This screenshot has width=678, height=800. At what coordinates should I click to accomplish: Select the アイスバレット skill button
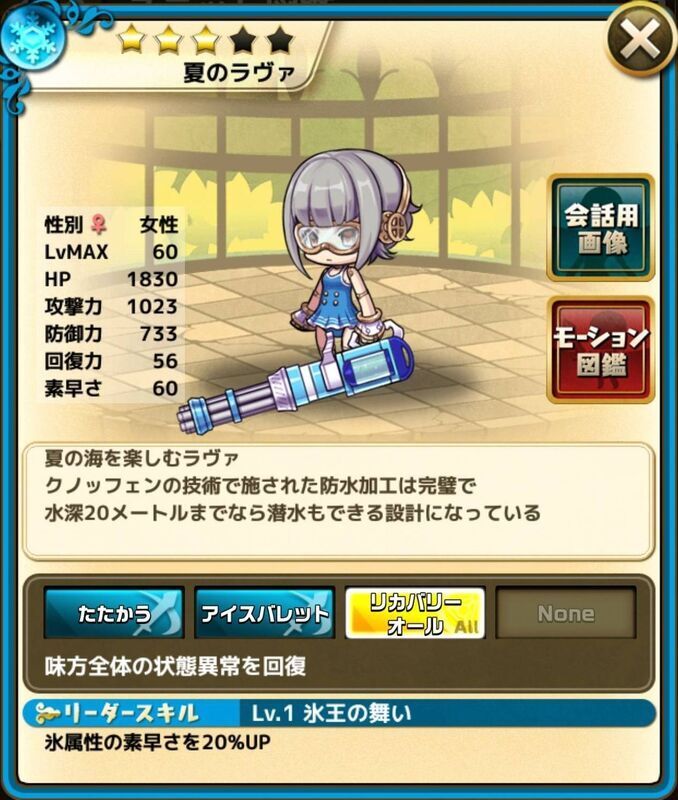coord(264,612)
